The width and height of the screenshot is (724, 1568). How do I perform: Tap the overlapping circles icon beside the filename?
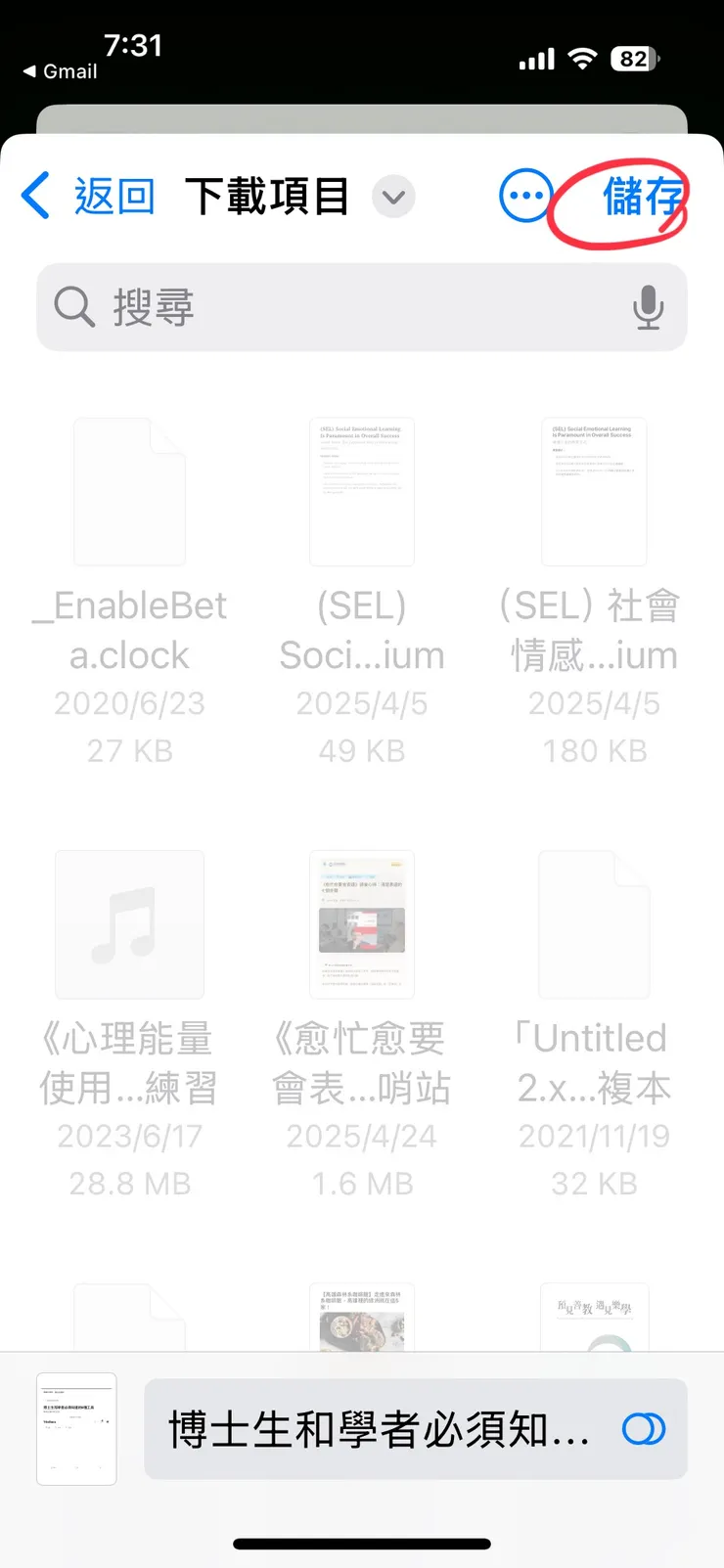(645, 1428)
